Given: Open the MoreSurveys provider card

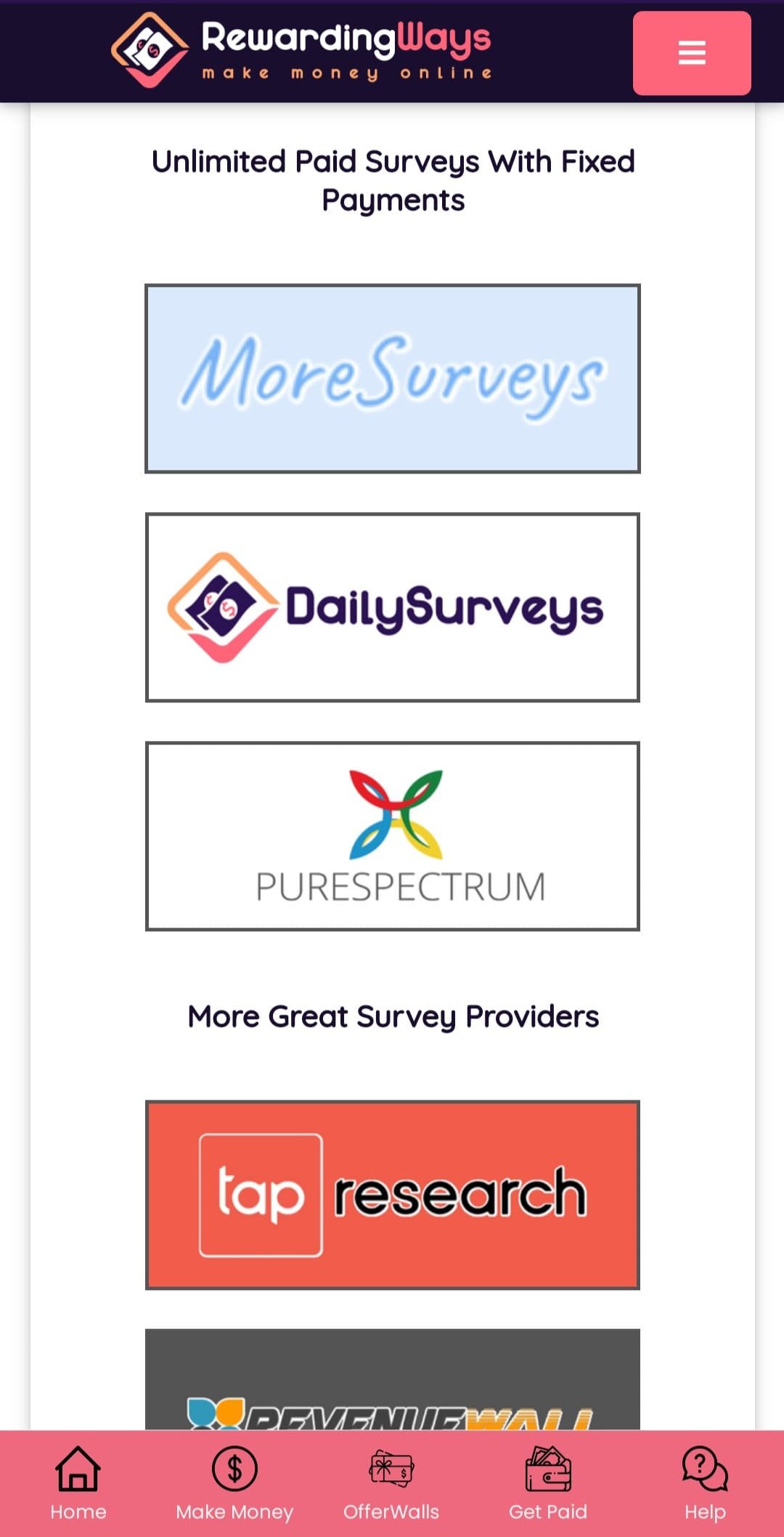Looking at the screenshot, I should pyautogui.click(x=393, y=378).
